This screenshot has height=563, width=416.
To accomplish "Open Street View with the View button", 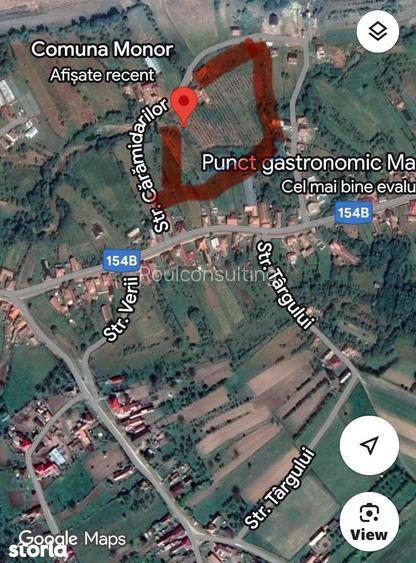I will point(369,522).
